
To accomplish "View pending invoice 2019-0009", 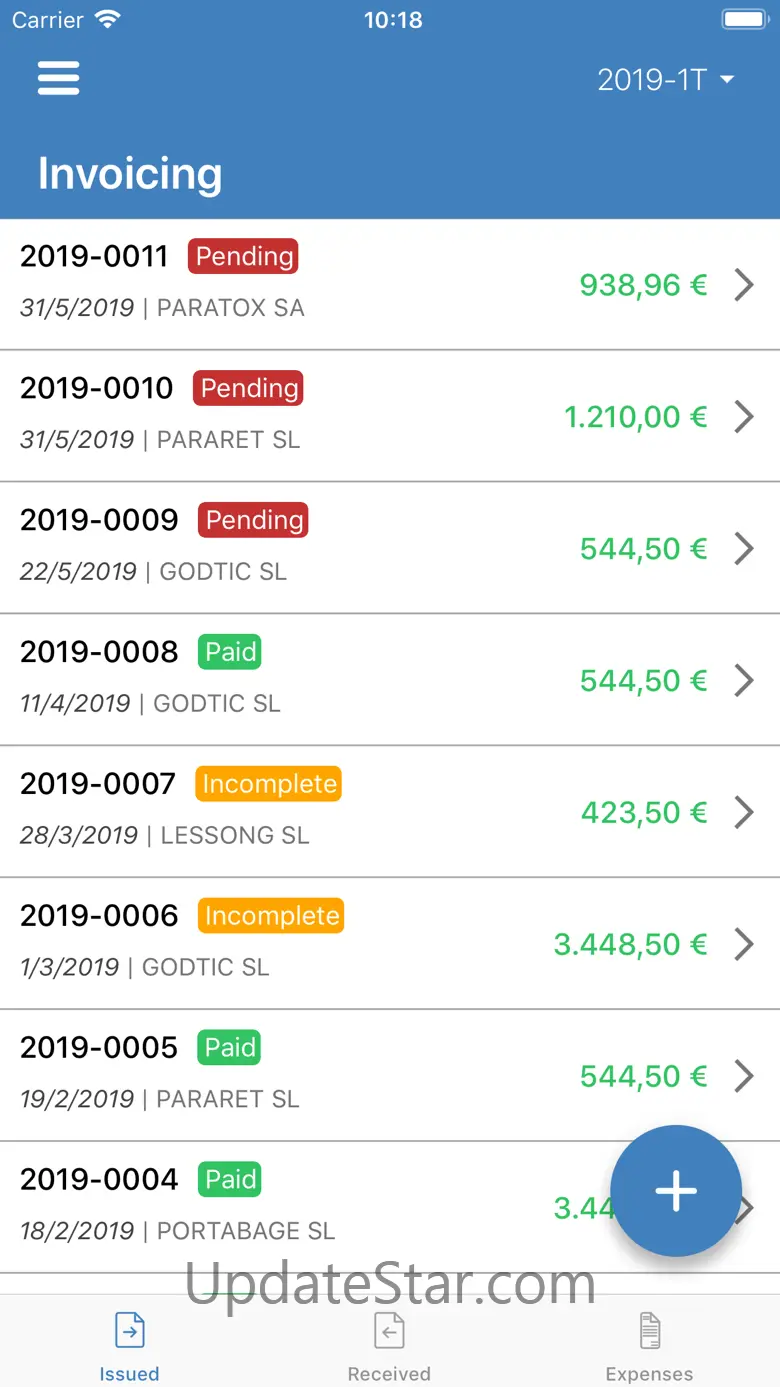I will click(389, 548).
